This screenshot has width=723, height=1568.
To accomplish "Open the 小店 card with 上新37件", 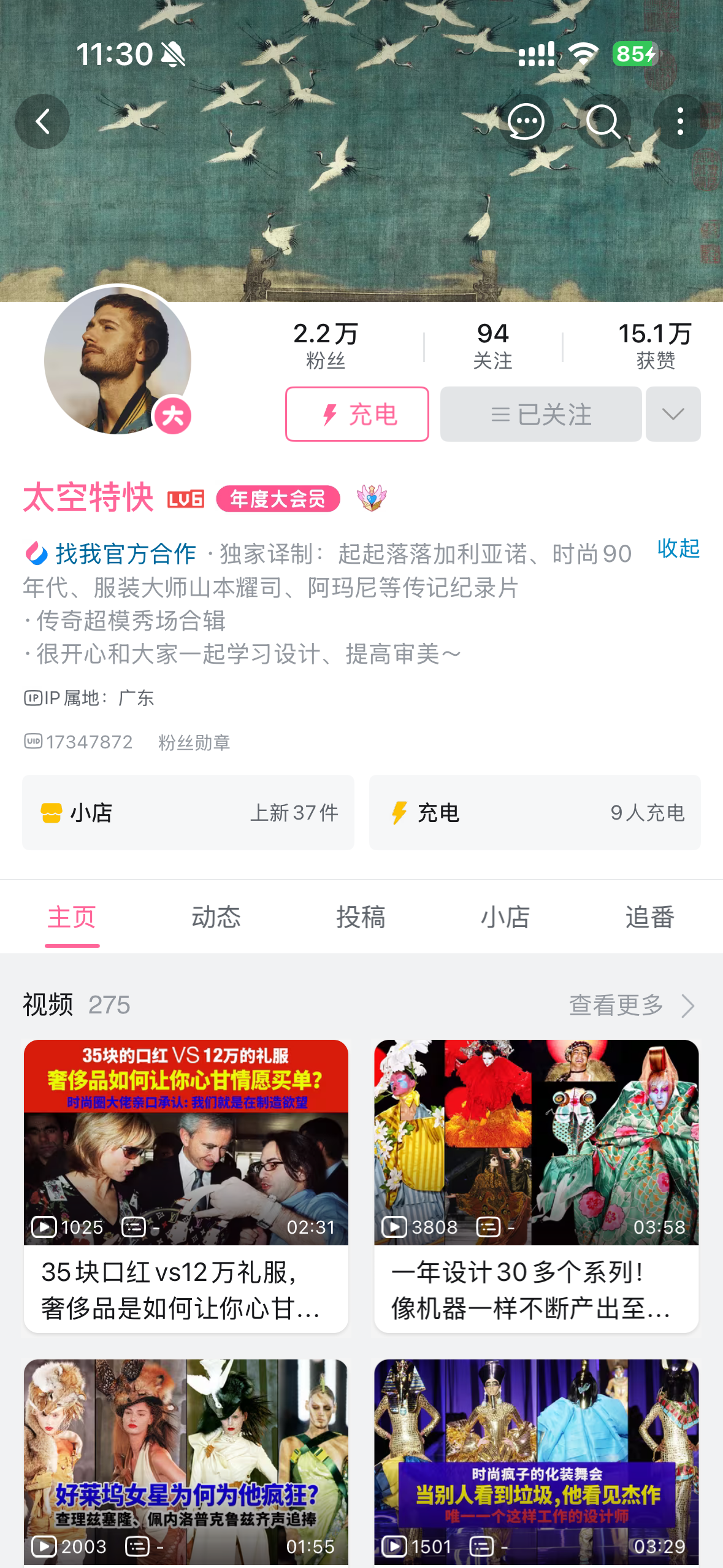I will tap(188, 812).
